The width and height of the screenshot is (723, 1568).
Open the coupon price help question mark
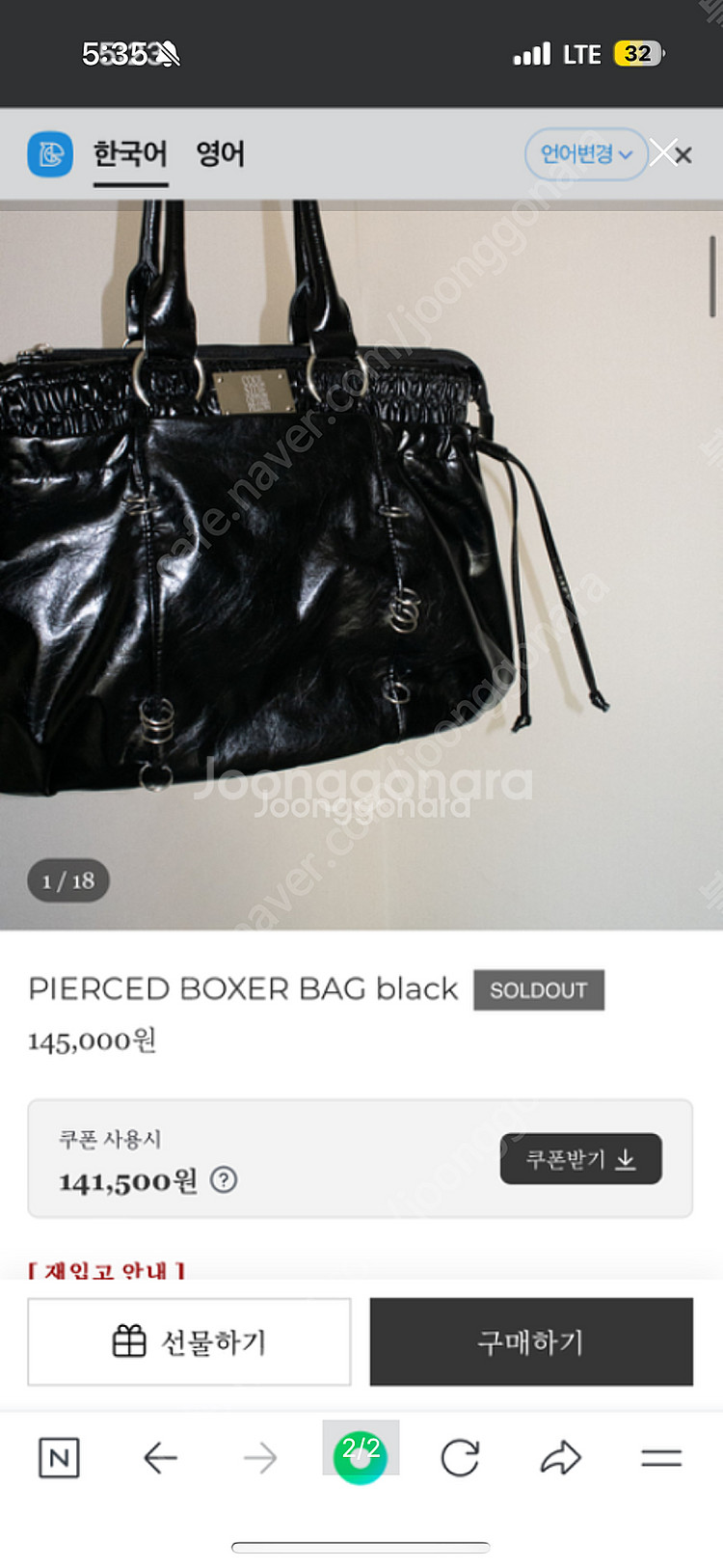point(224,1180)
